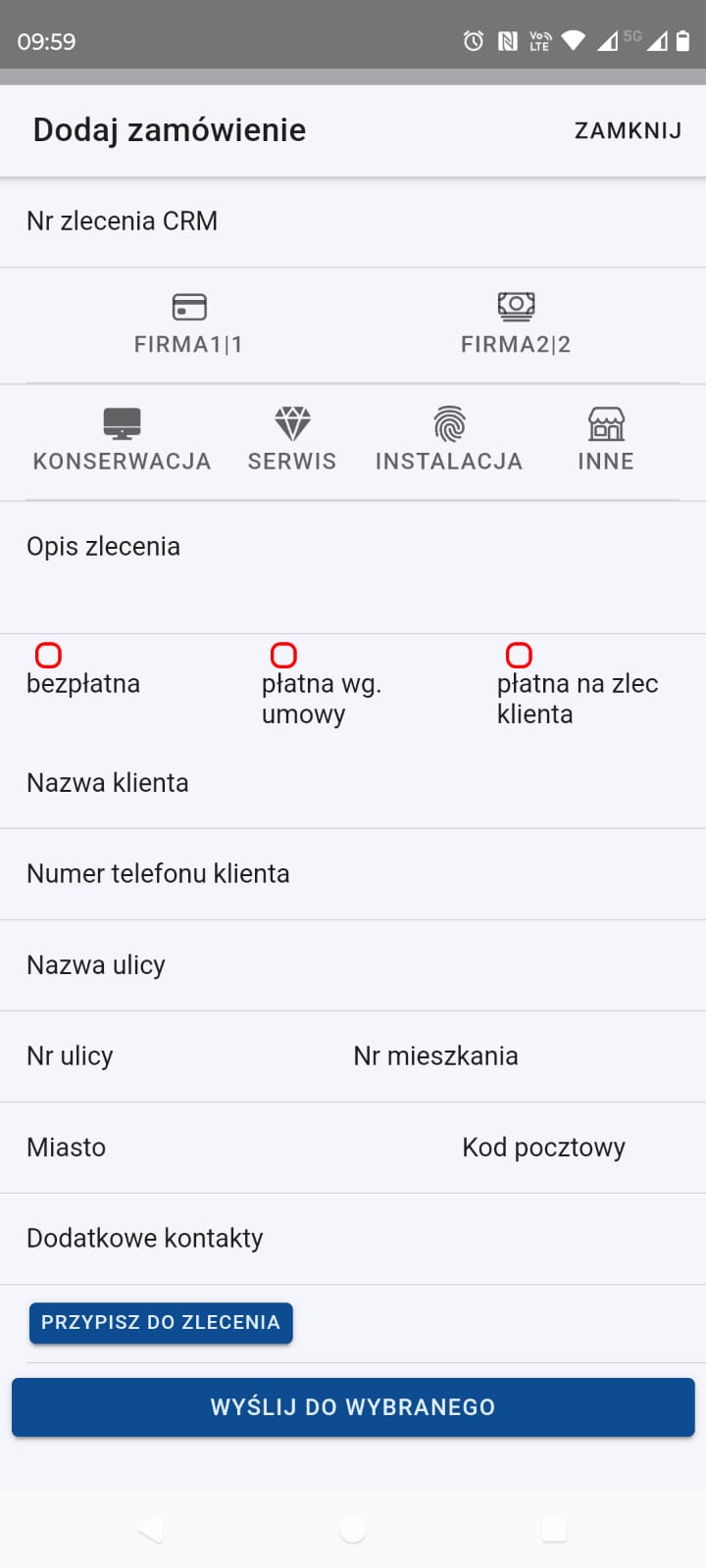Tap the PRZYPISZ DO ZLECENIA button

161,1322
